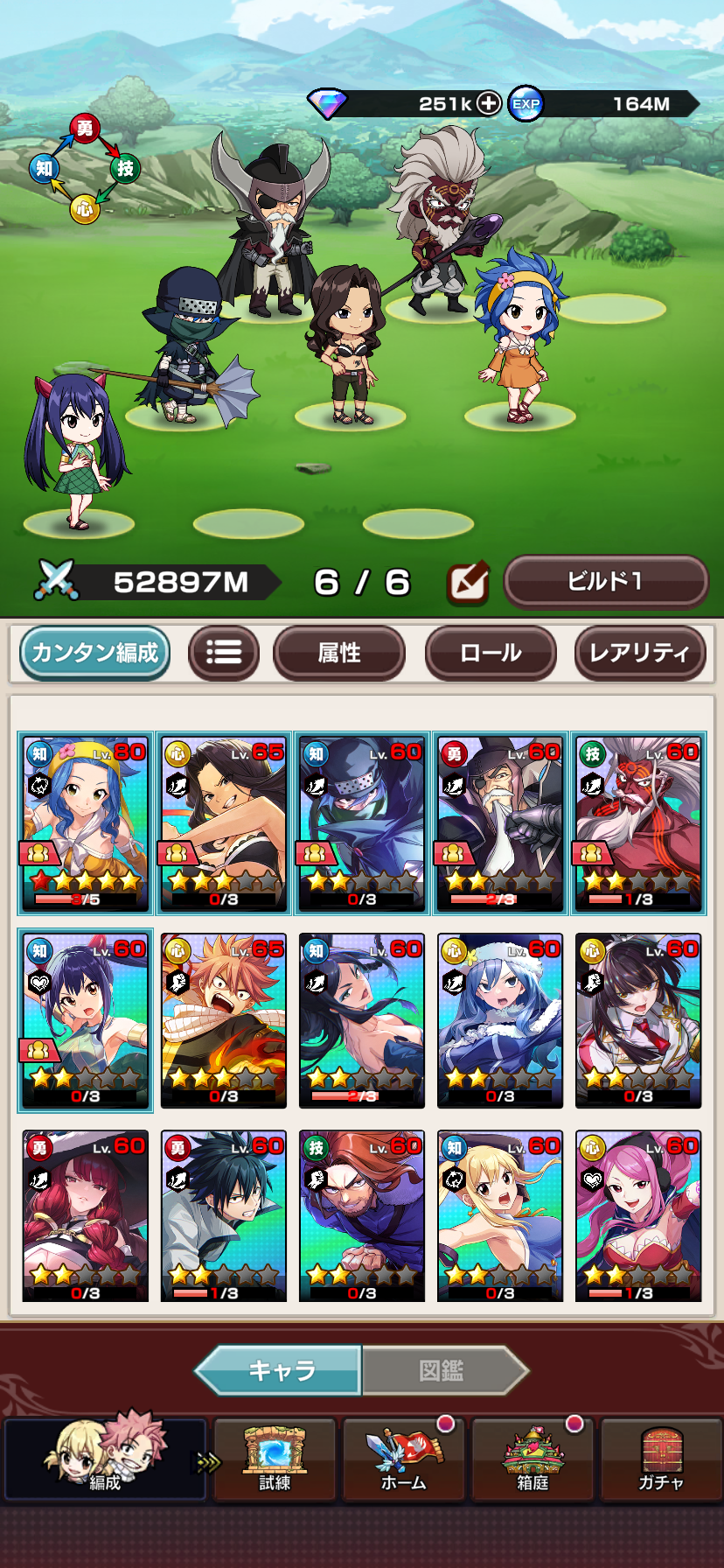Image resolution: width=724 pixels, height=1568 pixels.
Task: Open the 試練 menu
Action: pos(275,1459)
